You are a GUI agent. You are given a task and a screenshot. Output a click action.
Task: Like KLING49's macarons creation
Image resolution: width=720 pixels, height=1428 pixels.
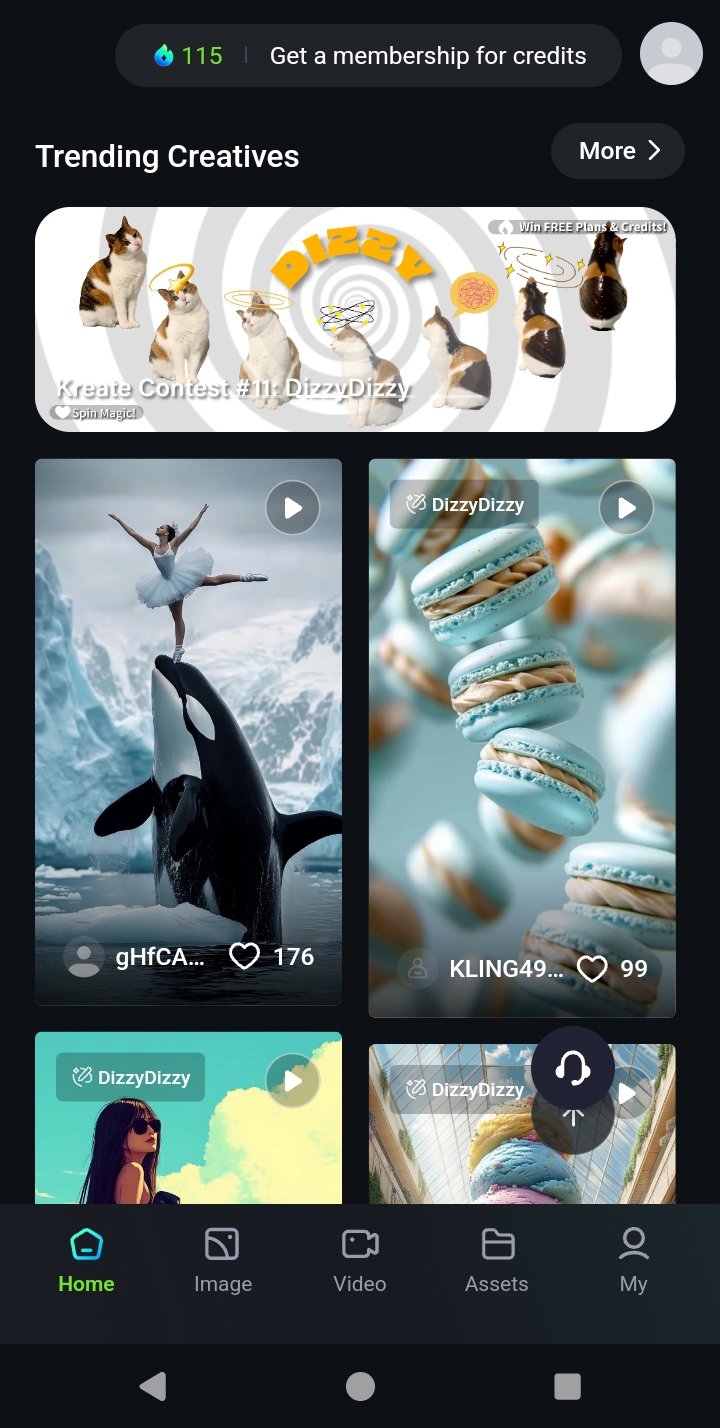[593, 968]
